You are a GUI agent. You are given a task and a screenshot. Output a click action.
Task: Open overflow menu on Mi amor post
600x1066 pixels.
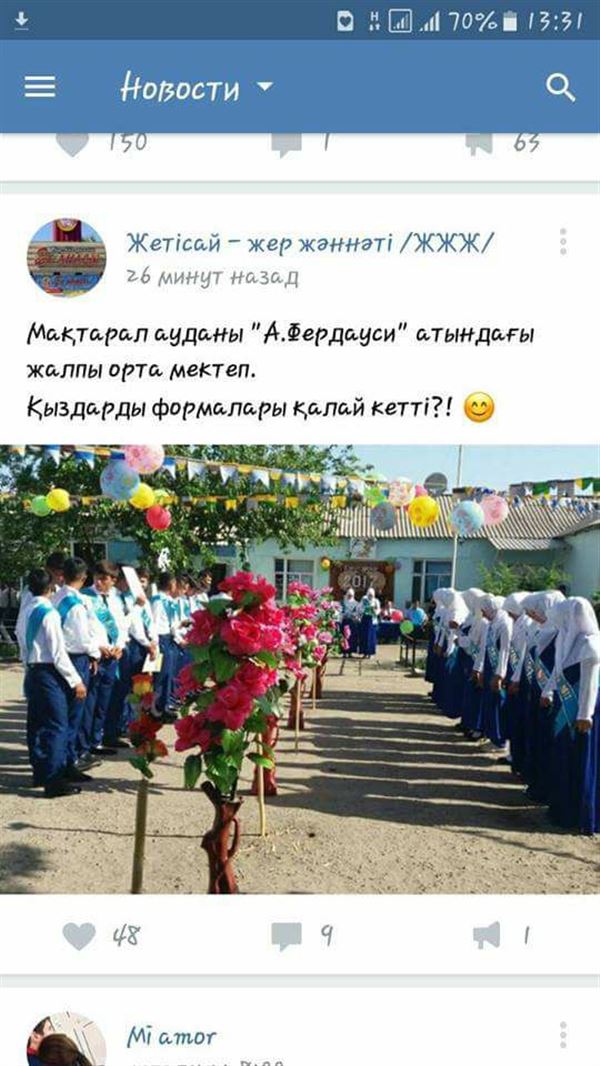(x=563, y=1036)
